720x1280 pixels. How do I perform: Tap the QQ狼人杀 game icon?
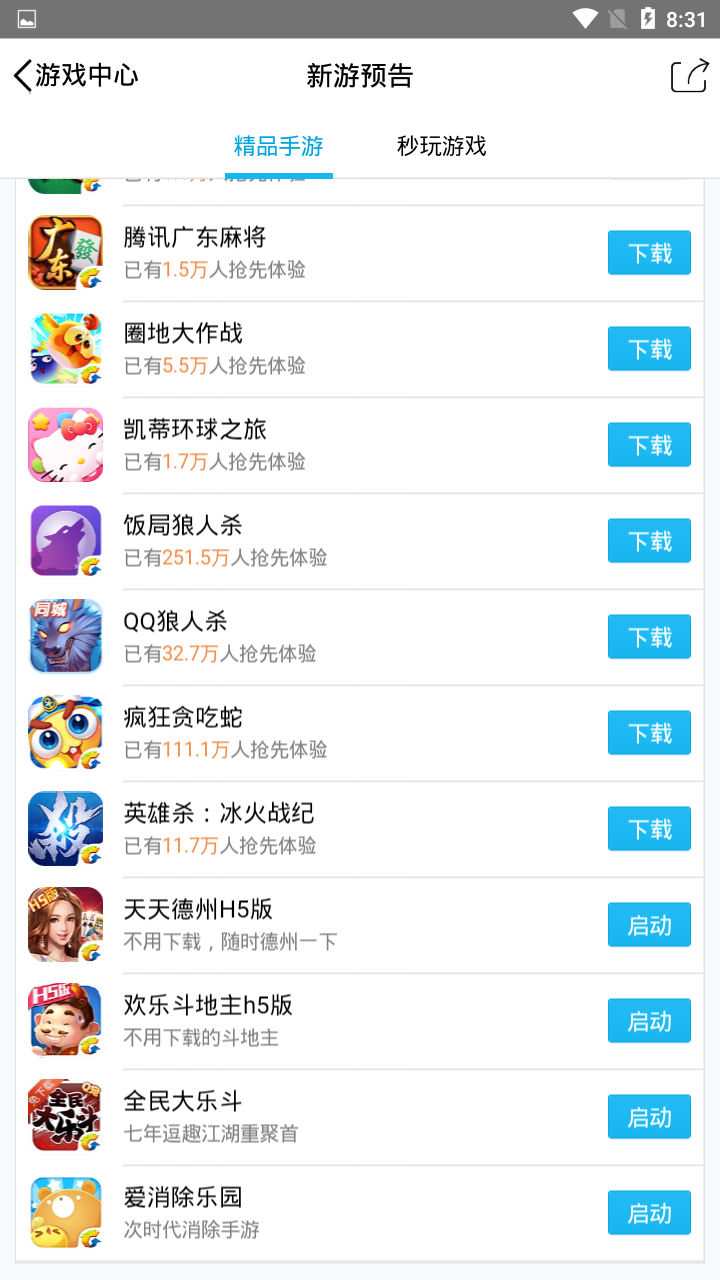coord(65,636)
